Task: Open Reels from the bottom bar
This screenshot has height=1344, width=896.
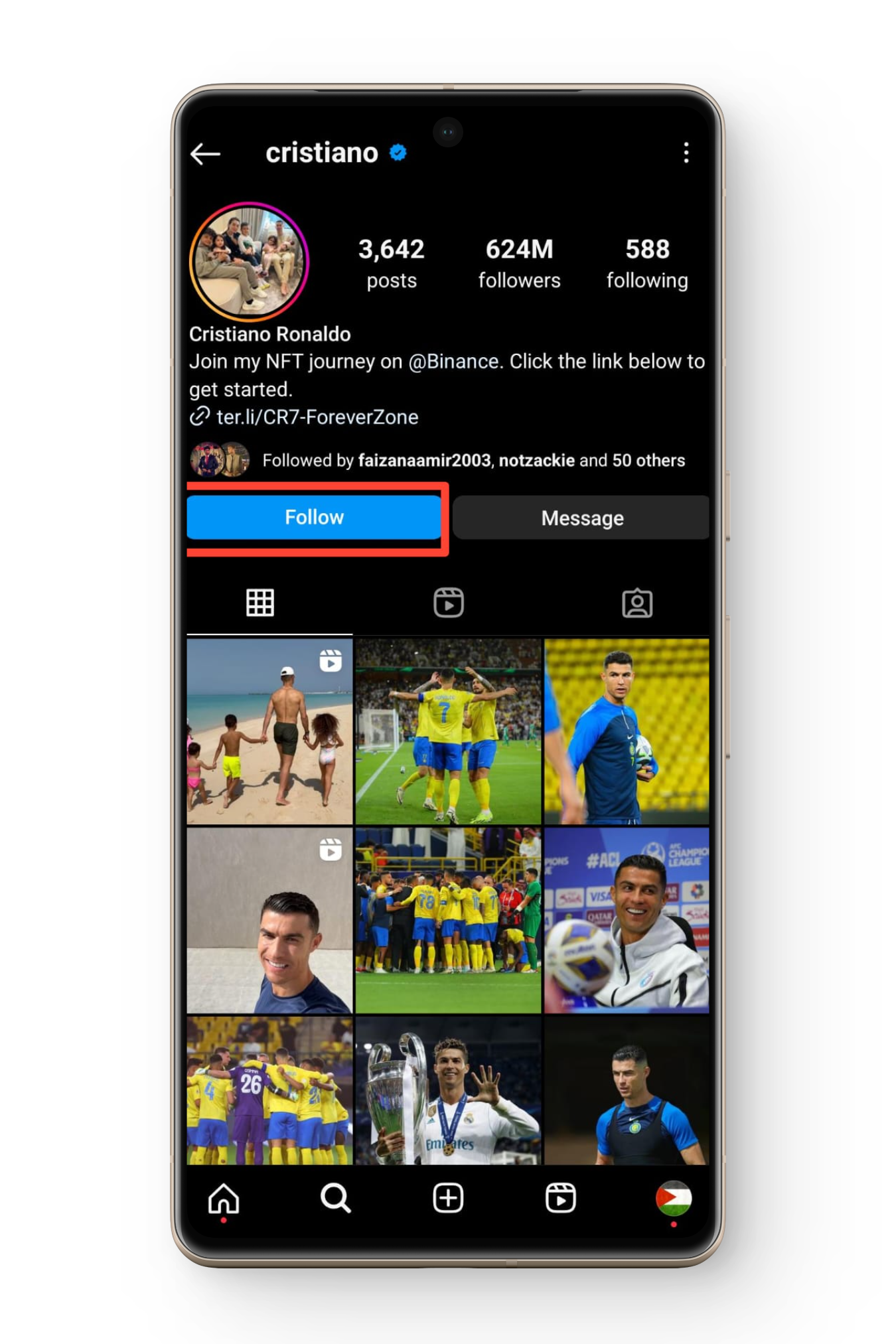Action: pos(560,1199)
